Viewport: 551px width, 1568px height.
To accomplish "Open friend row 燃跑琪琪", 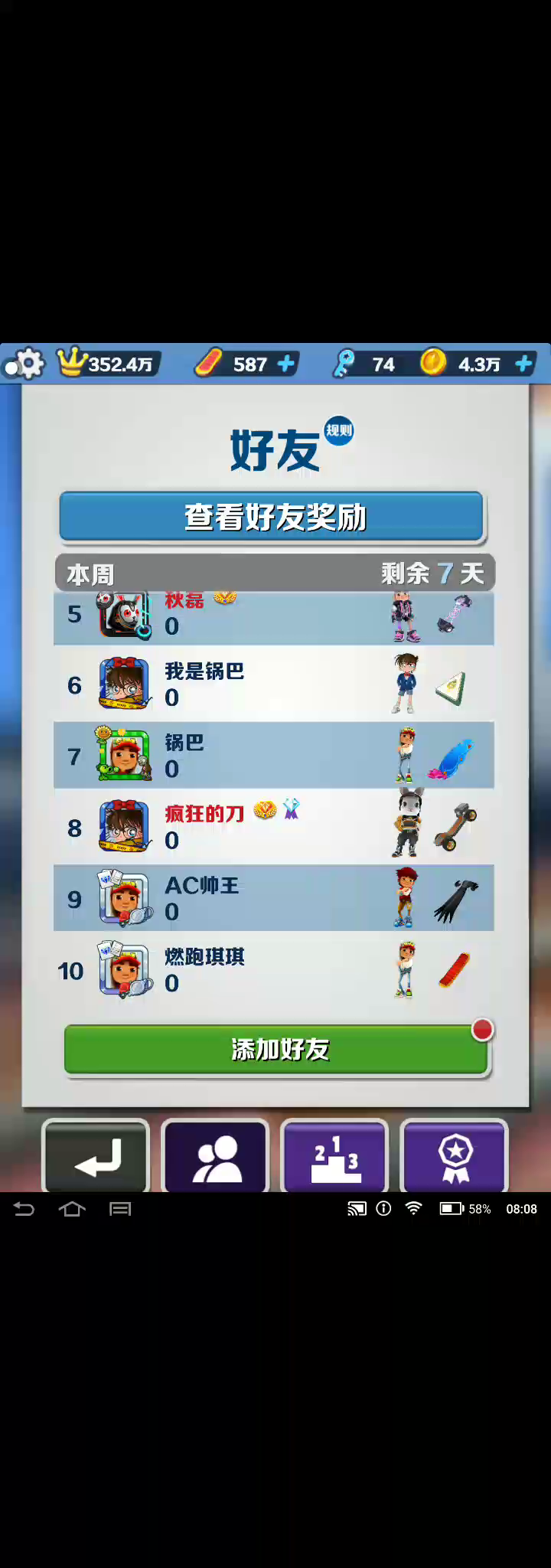I will 273,970.
